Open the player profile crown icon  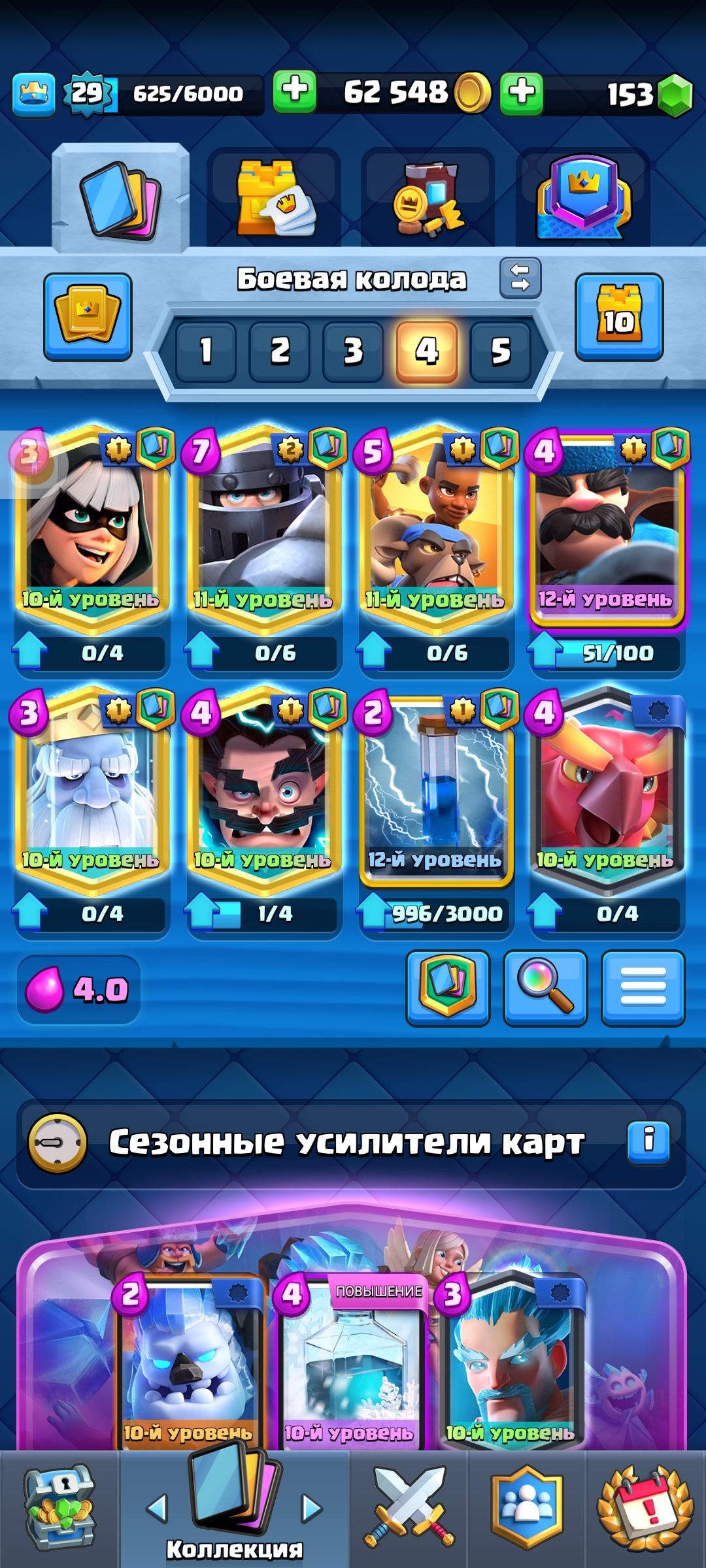click(33, 95)
